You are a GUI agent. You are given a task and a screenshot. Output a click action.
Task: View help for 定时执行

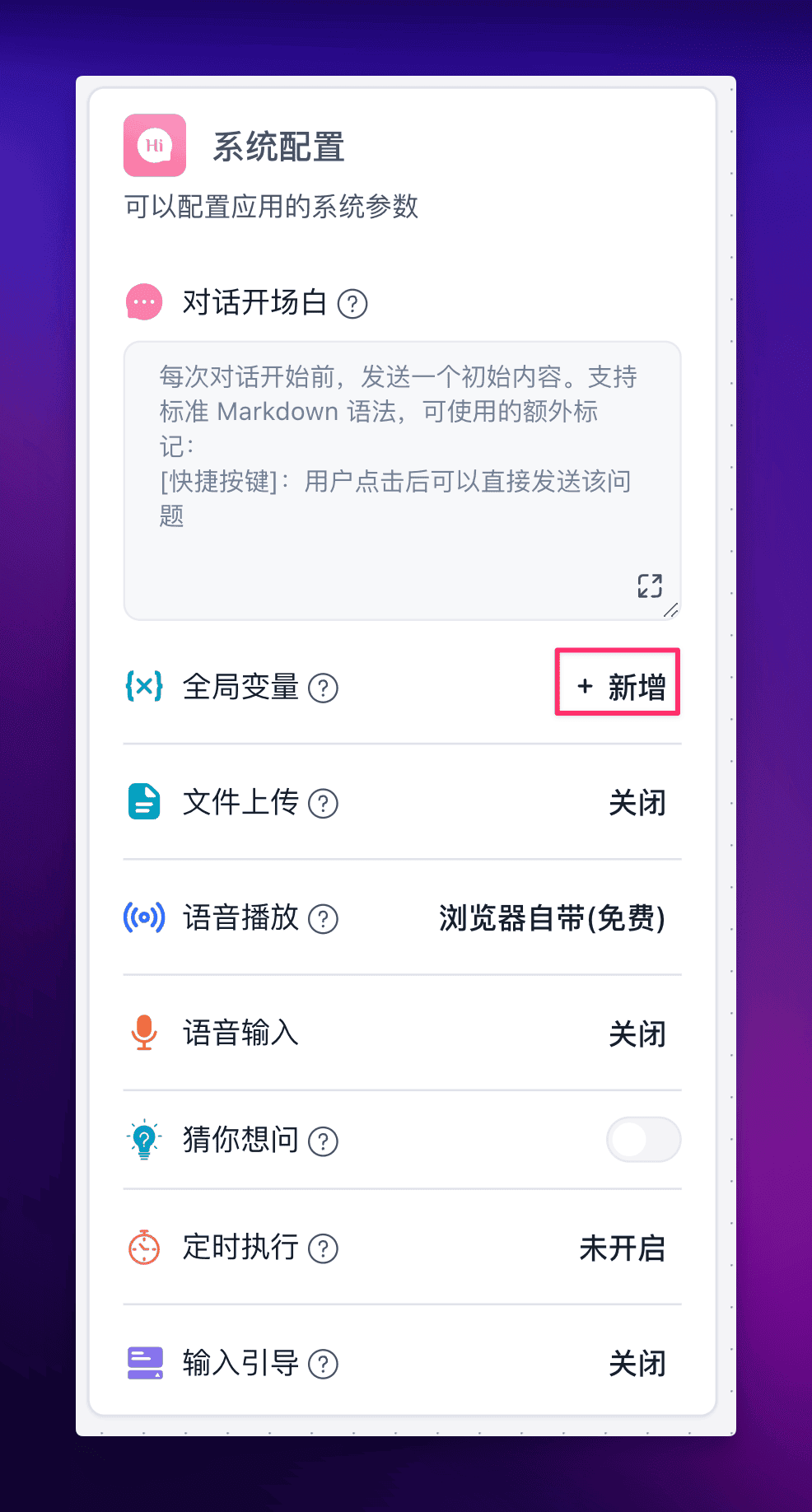323,1248
